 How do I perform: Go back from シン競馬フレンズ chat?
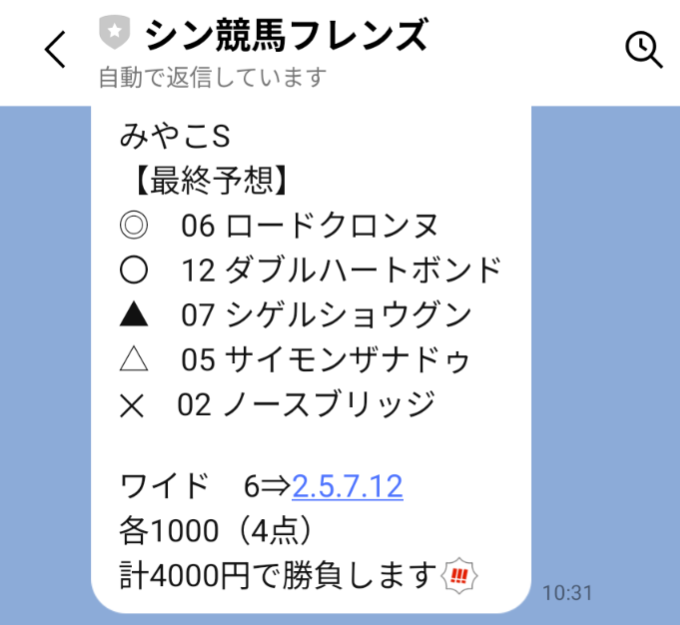(56, 49)
